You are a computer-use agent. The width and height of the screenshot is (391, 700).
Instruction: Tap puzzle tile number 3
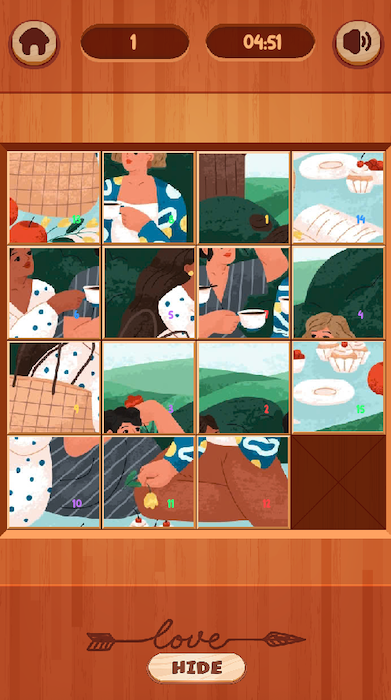click(x=149, y=387)
